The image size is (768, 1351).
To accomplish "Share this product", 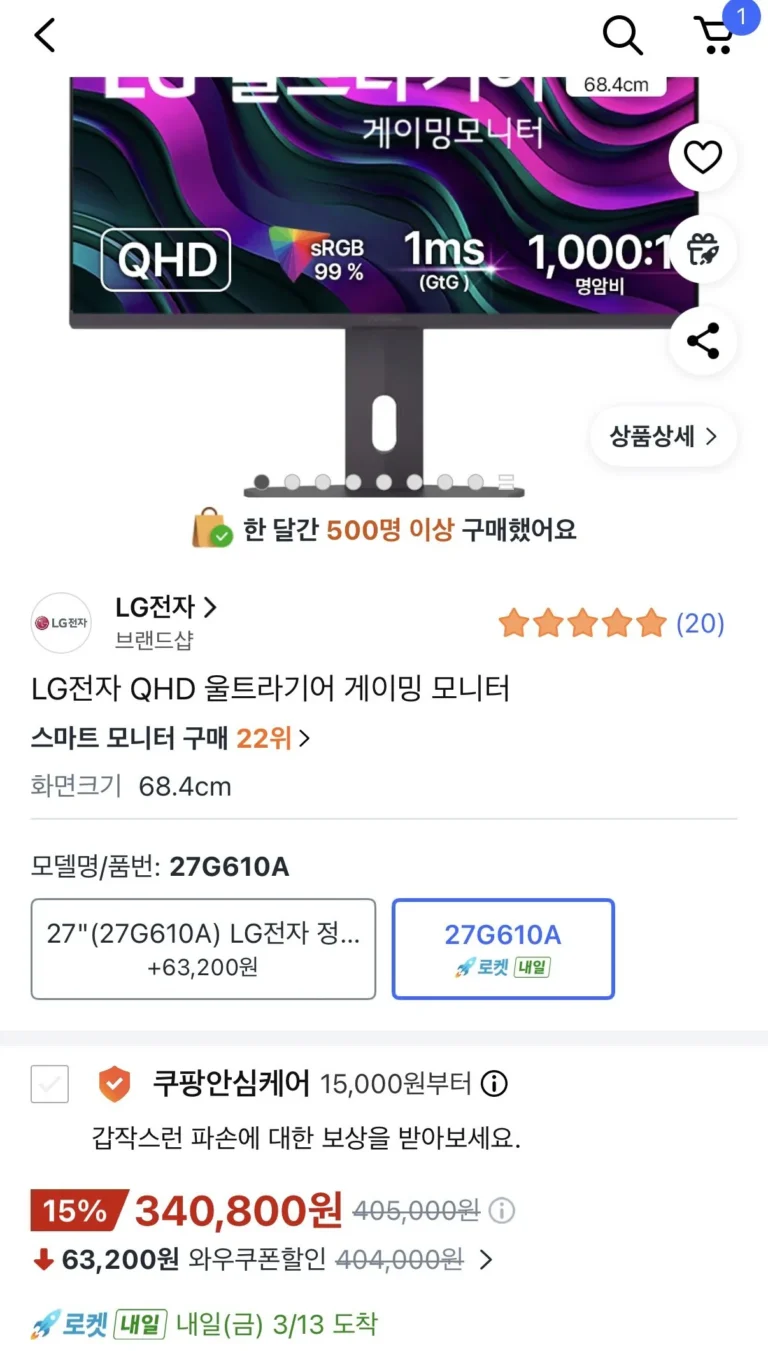I will pos(703,341).
